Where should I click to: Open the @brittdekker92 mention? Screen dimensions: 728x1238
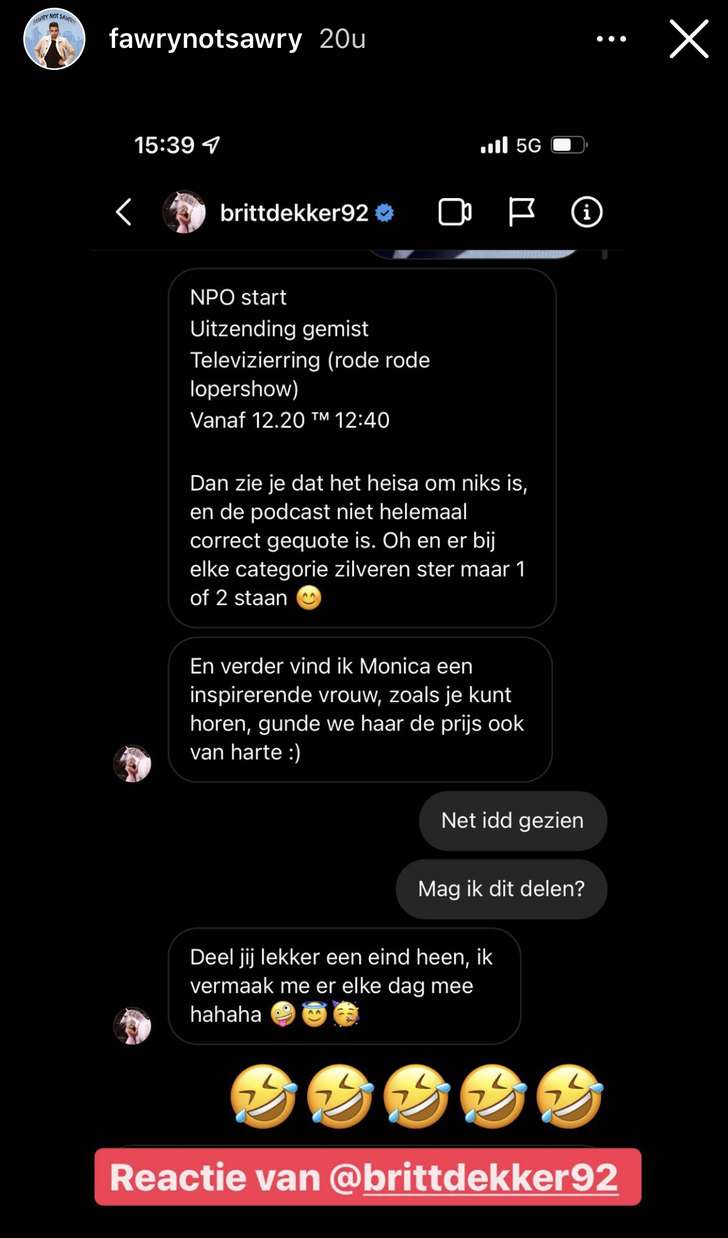474,1177
